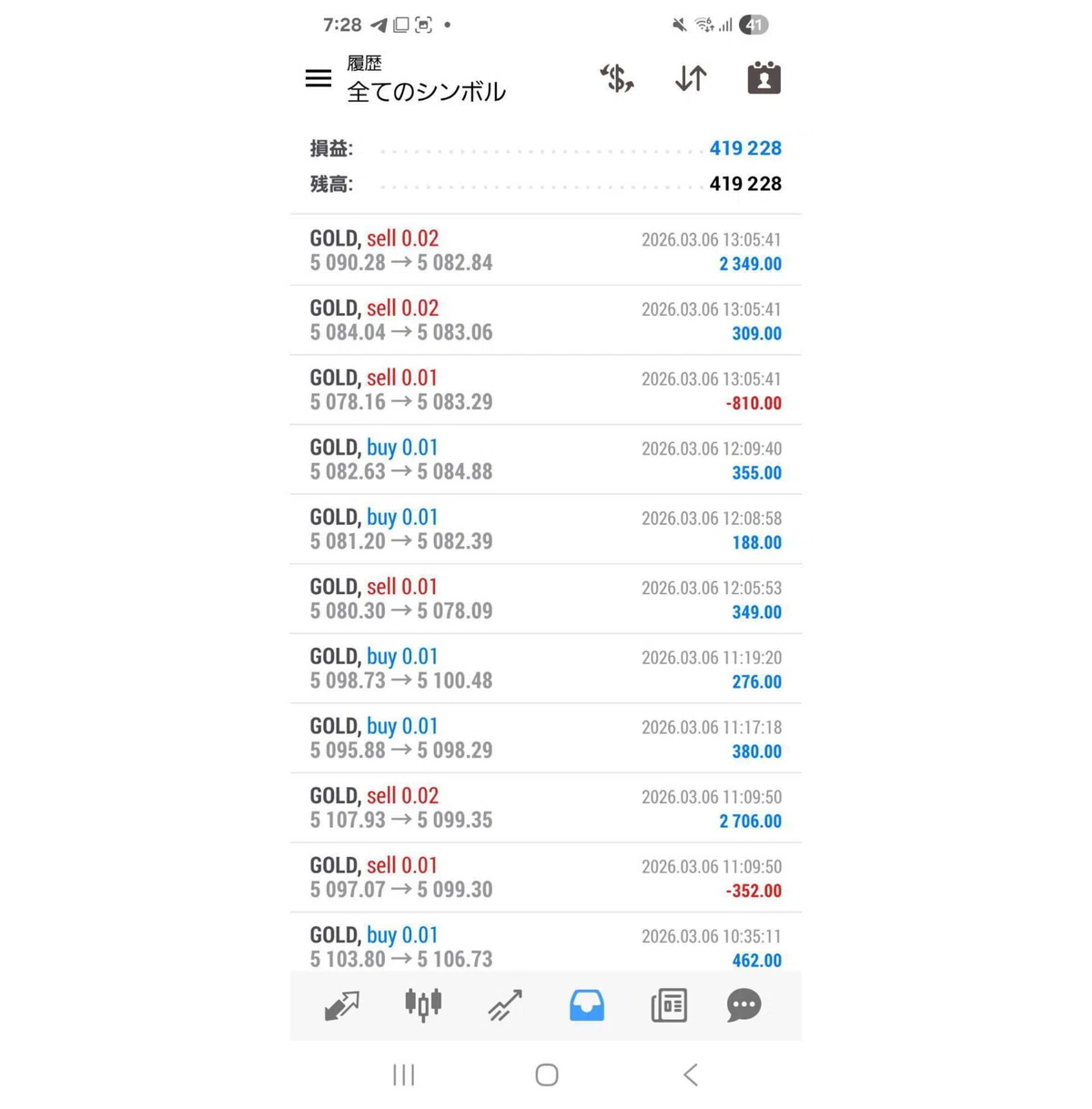The height and width of the screenshot is (1109, 1092).
Task: Open GOLD sell 0.02 trade with 2 706.00 profit
Action: [546, 808]
